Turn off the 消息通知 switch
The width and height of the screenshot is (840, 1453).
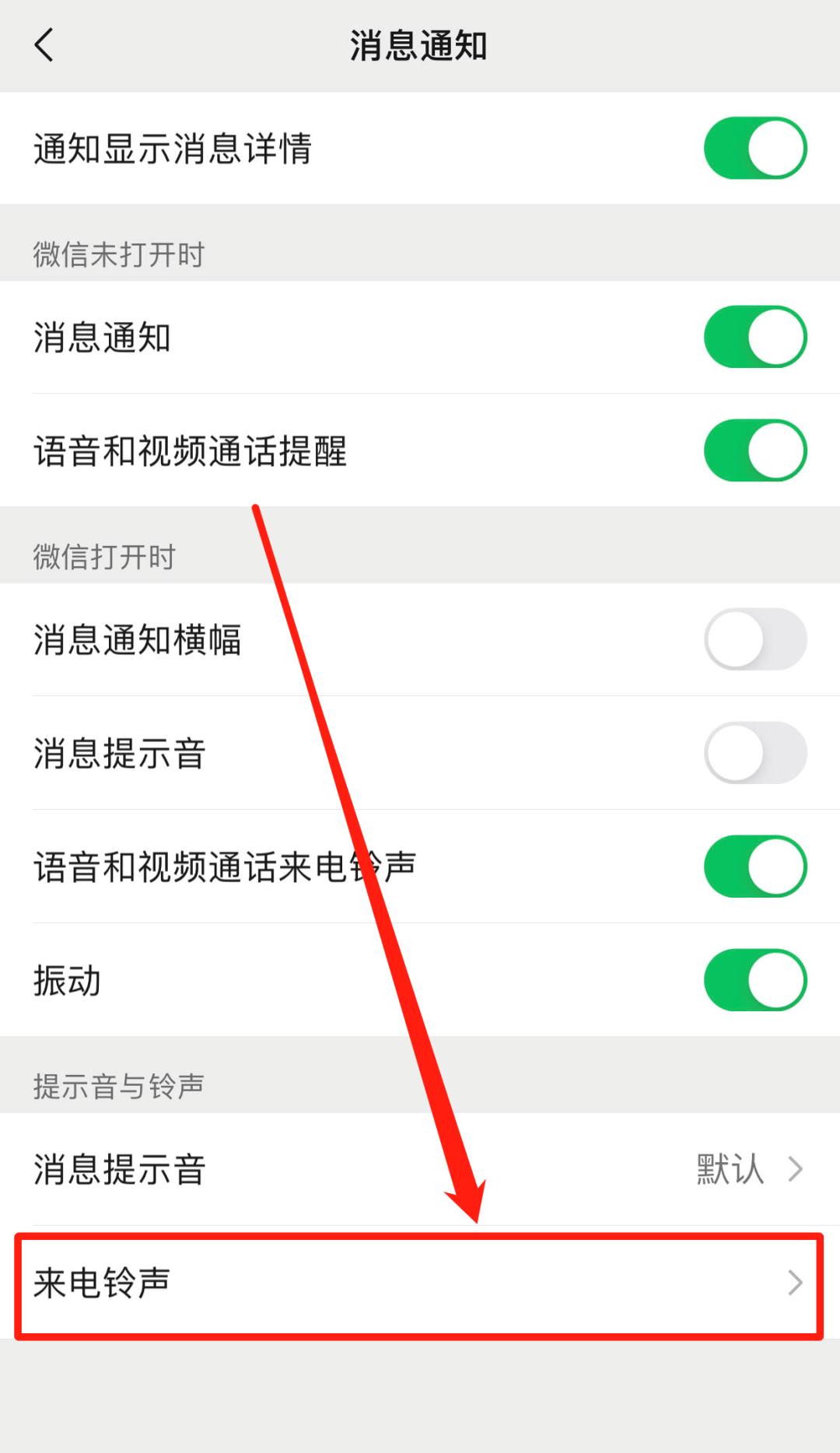pos(753,338)
